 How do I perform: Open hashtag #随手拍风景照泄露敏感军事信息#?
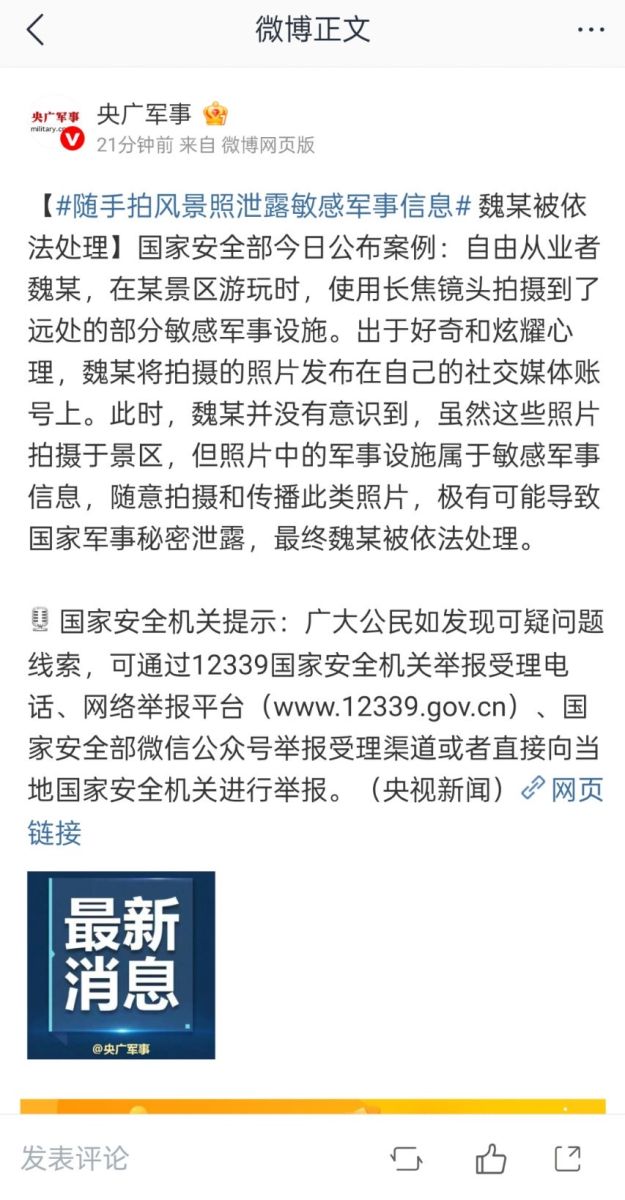click(x=263, y=207)
